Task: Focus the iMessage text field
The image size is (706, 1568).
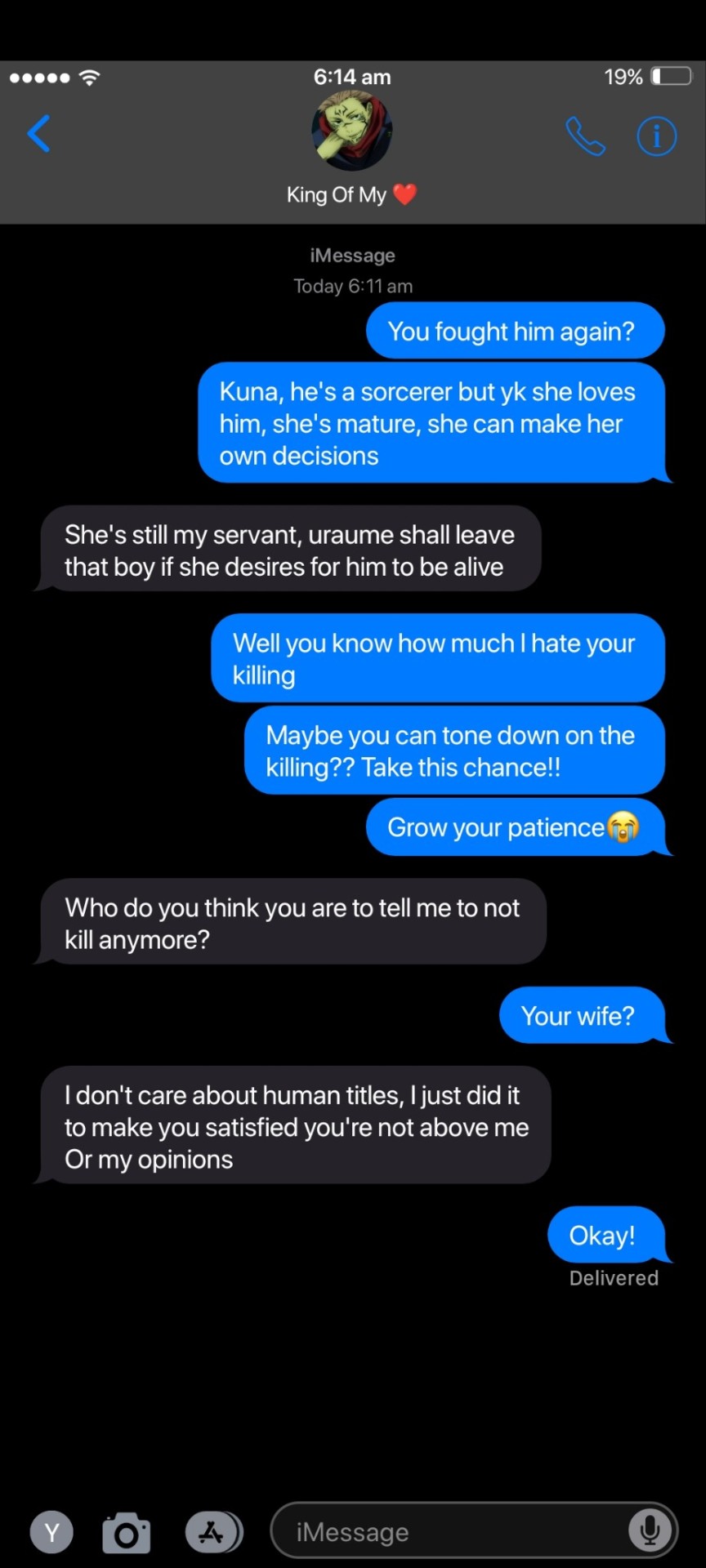Action: 449,1532
